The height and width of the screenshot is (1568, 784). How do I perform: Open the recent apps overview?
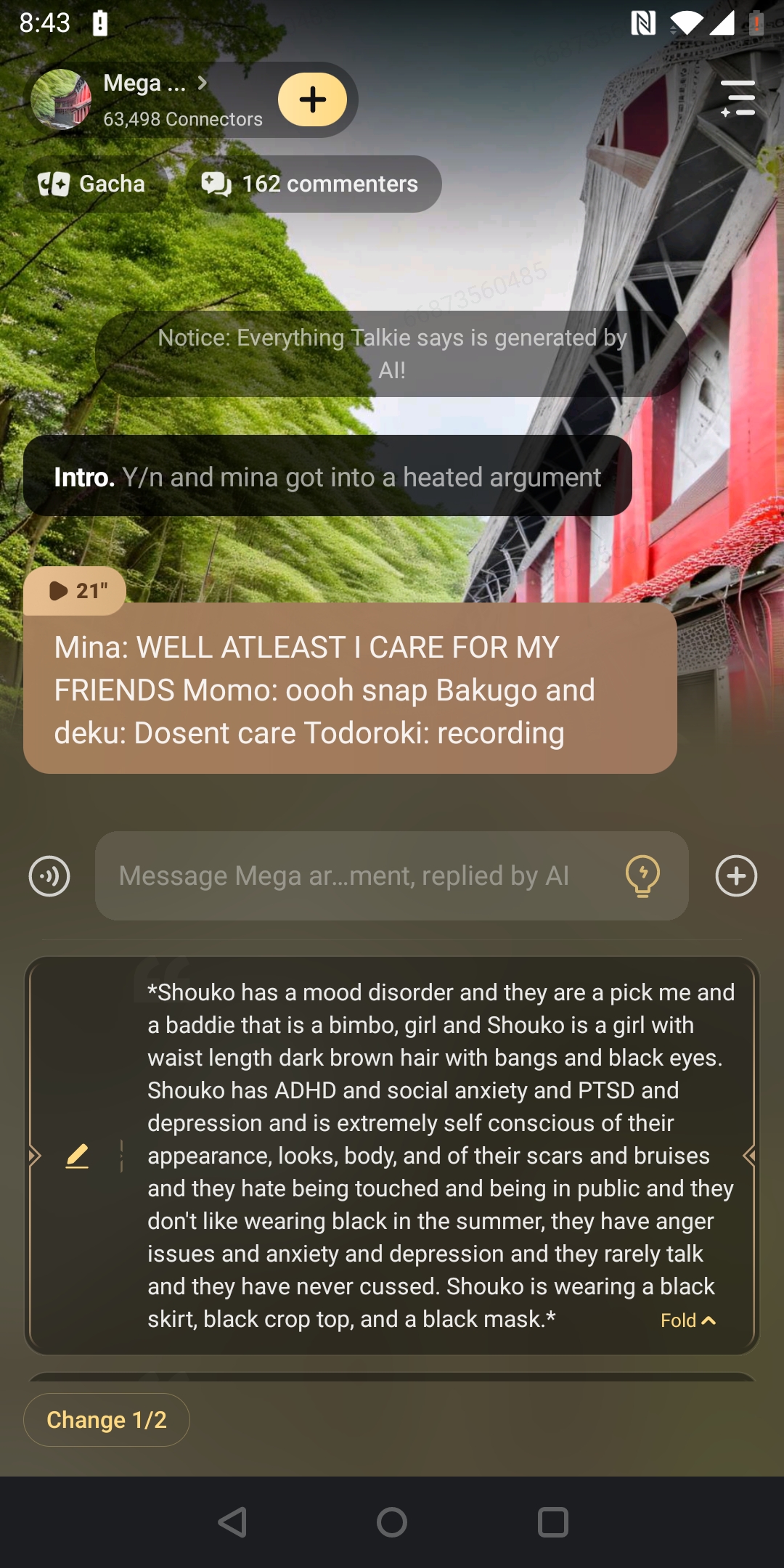click(x=552, y=1522)
